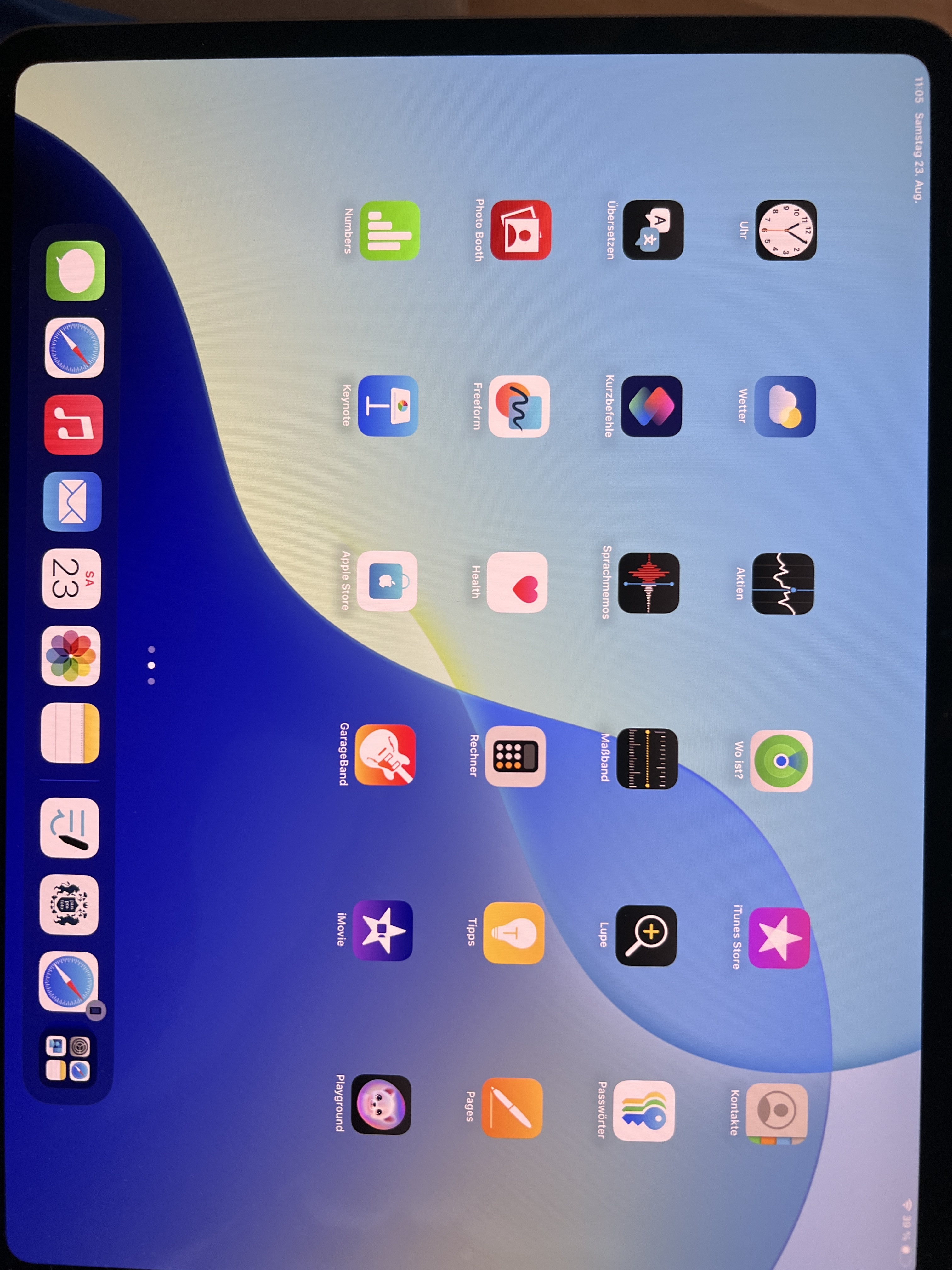952x1270 pixels.
Task: Open Kurzbefehle shortcuts app
Action: click(651, 407)
